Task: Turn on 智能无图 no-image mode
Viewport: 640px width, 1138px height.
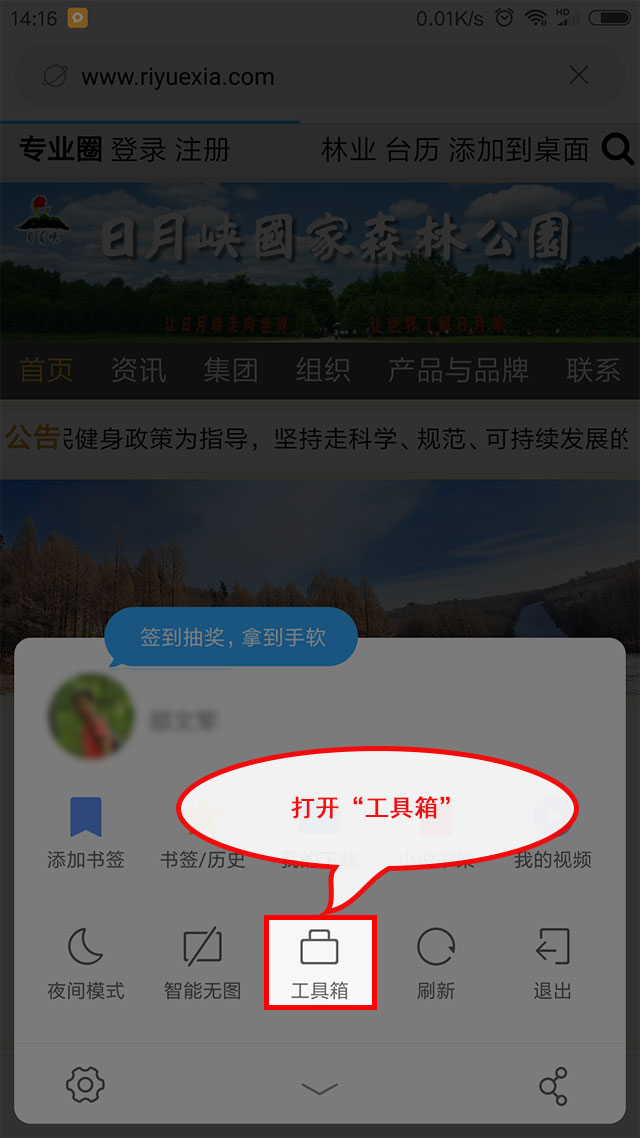Action: click(202, 962)
